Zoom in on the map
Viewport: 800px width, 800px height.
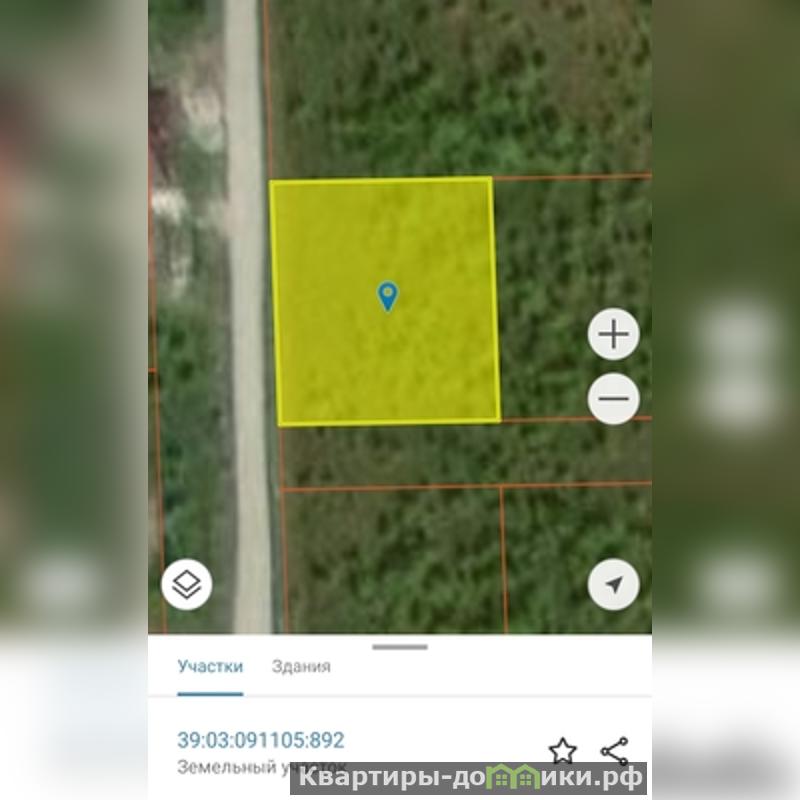[x=613, y=335]
